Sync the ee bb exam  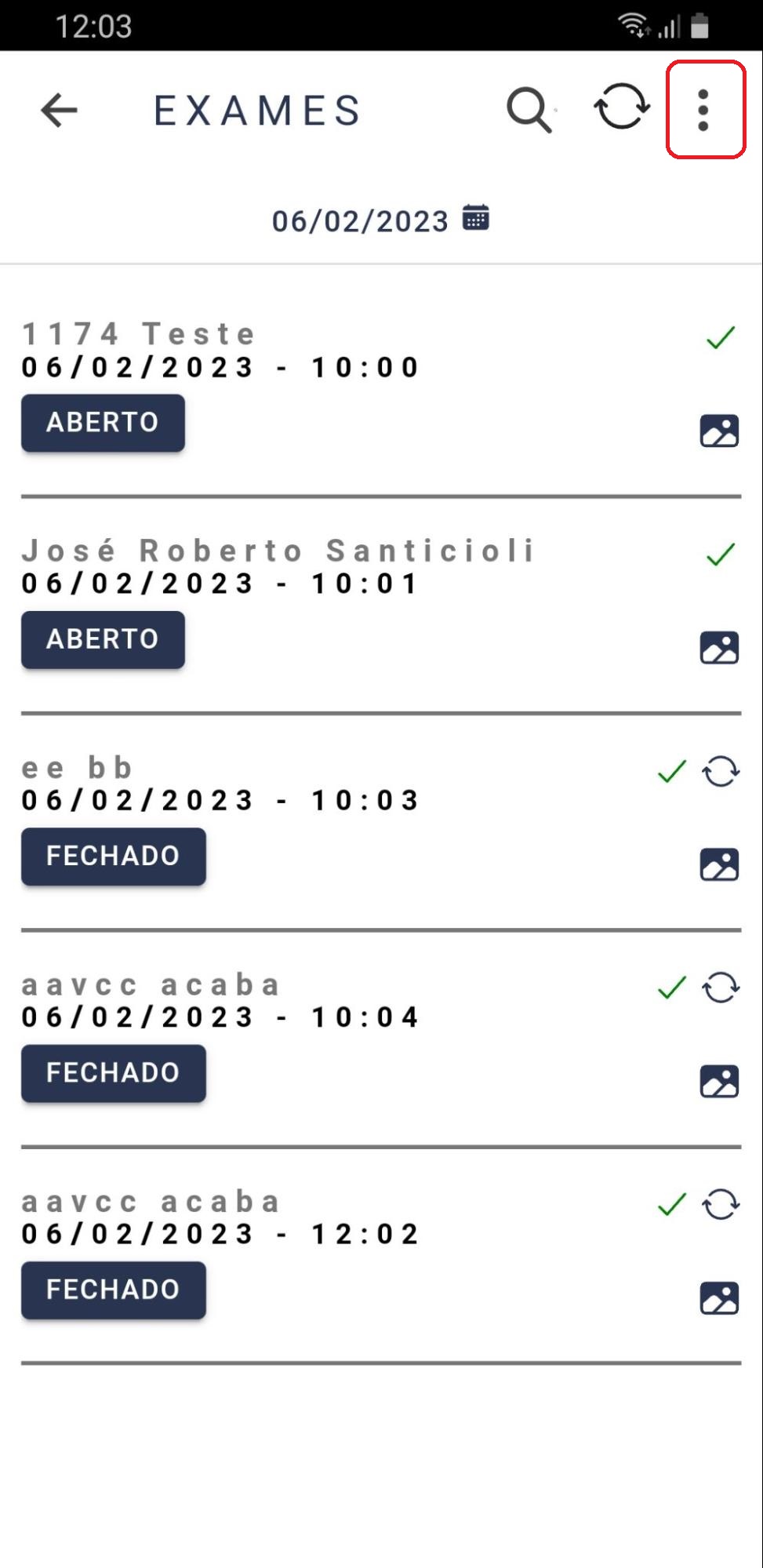(x=721, y=772)
